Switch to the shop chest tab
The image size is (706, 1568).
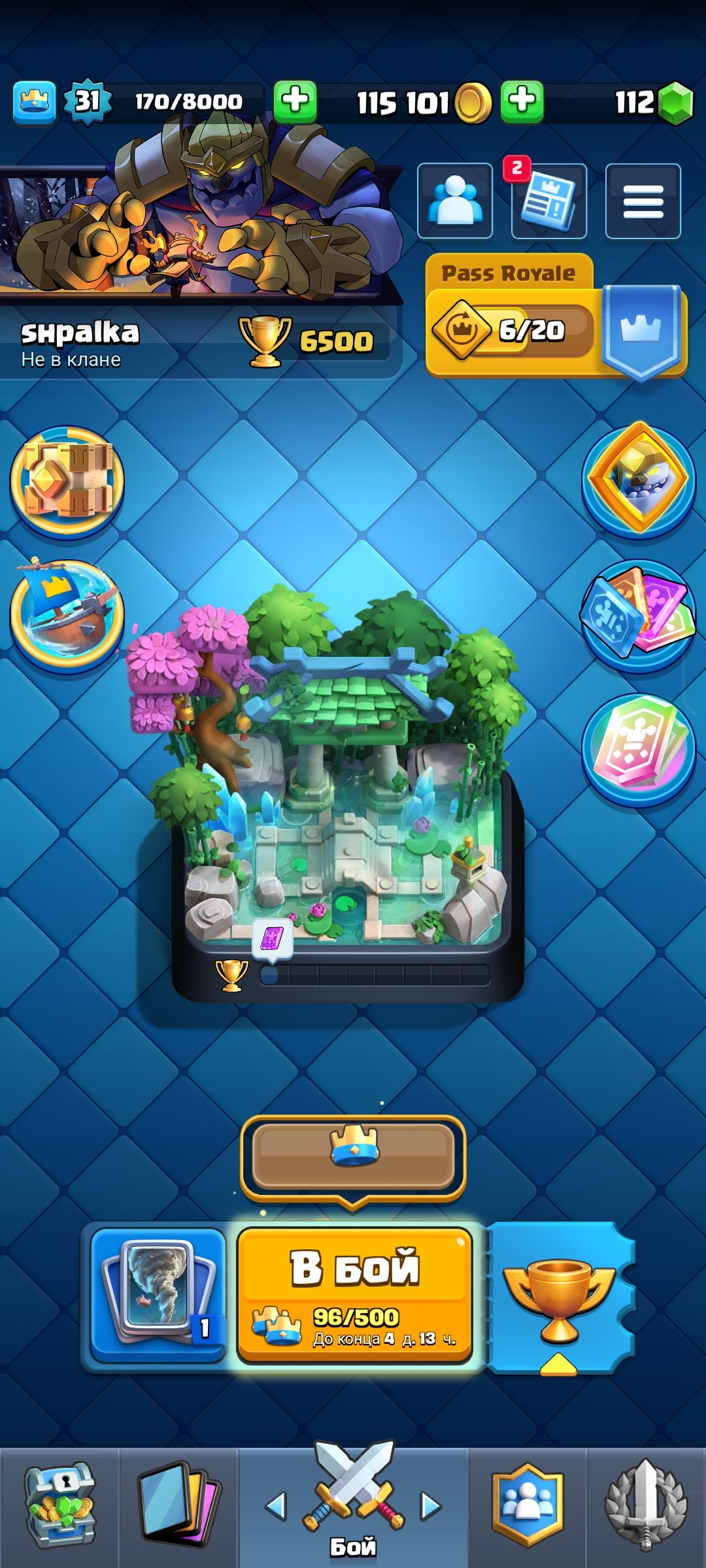pos(59,1506)
